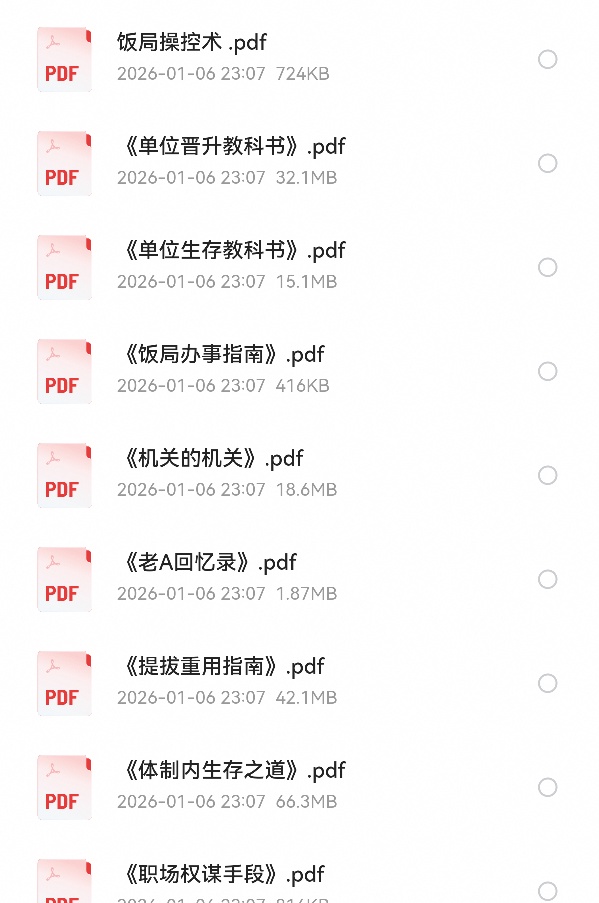Select the checkbox for 饭局操控术 .pdf
599x903 pixels.
pyautogui.click(x=547, y=59)
